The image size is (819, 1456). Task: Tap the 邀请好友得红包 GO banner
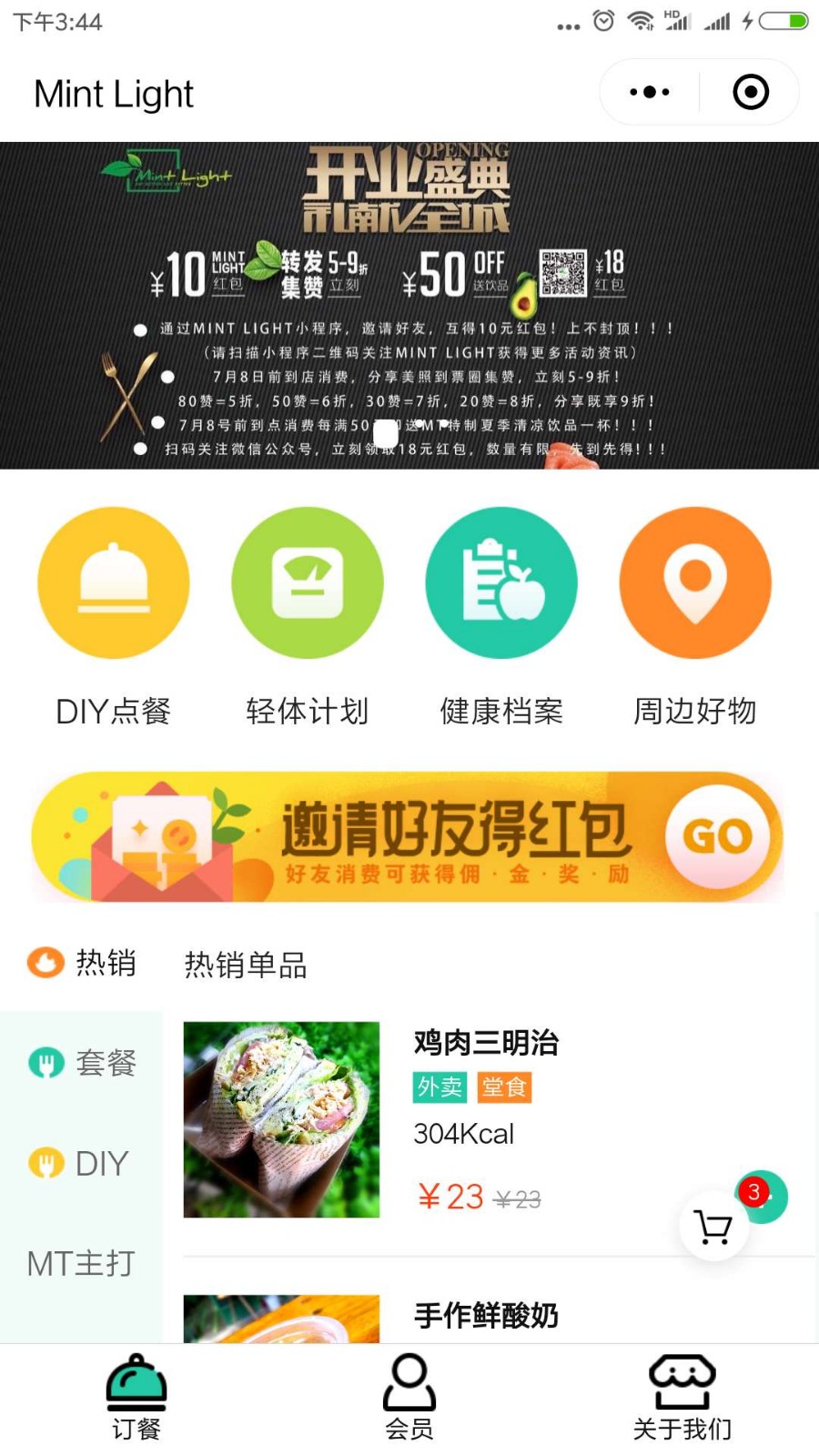tap(408, 837)
